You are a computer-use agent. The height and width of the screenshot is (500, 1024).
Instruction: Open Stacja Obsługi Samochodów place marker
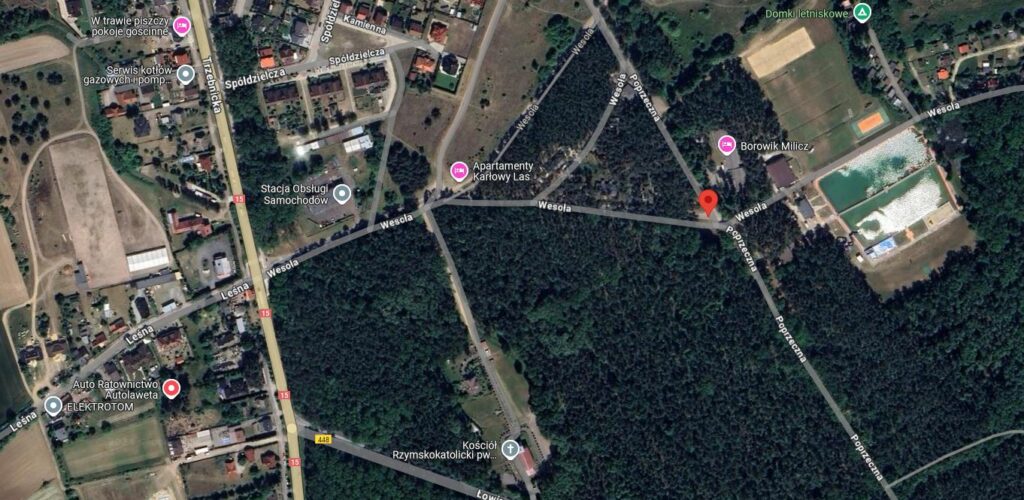pos(342,194)
